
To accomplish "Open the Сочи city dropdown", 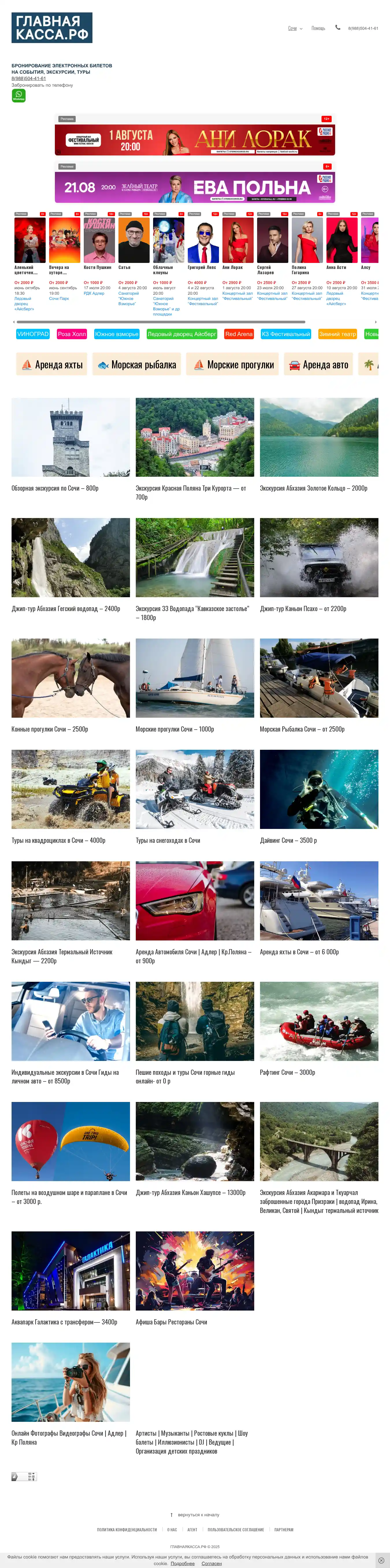I will [294, 28].
